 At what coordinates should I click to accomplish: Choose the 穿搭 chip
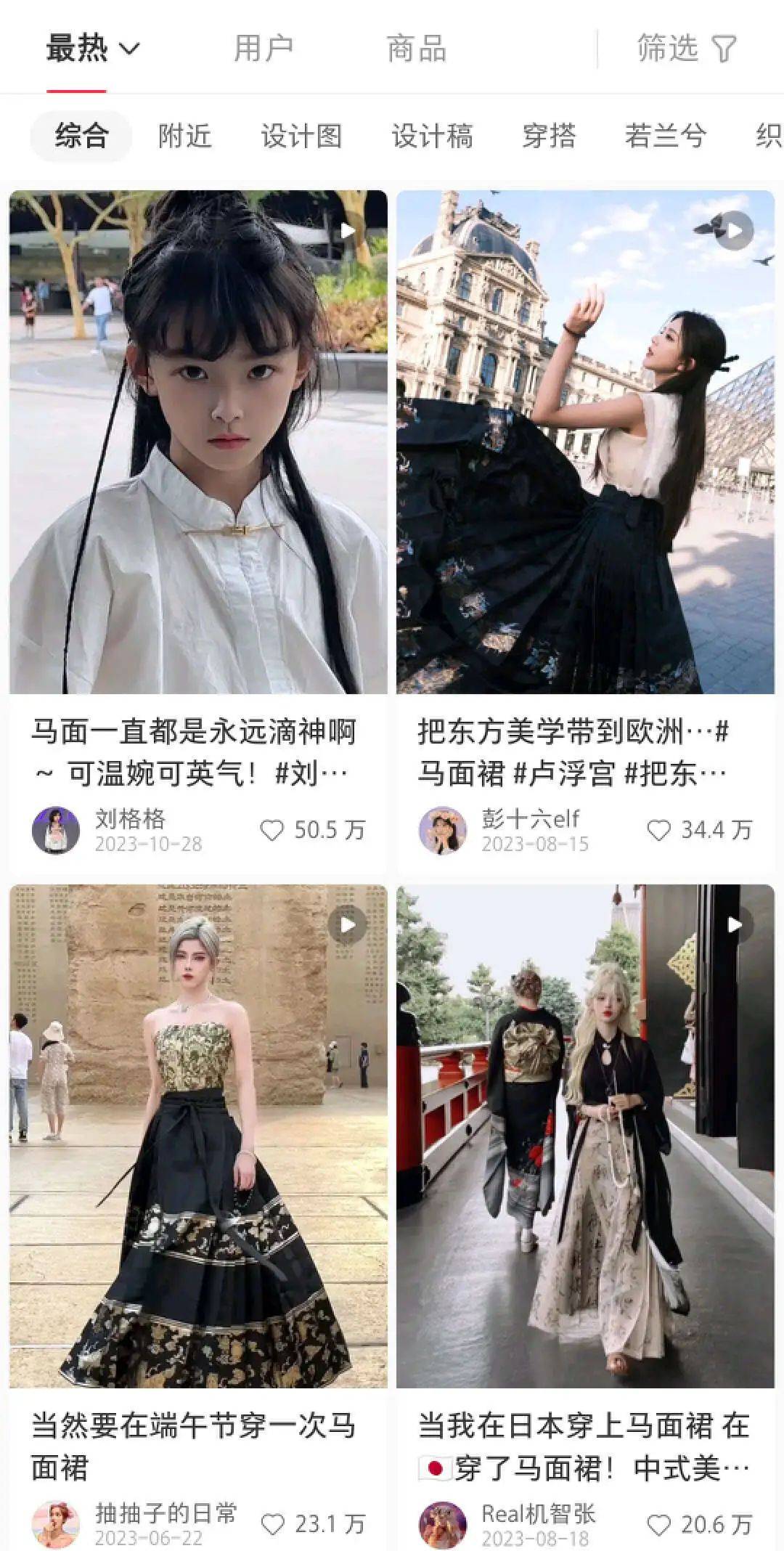tap(549, 136)
